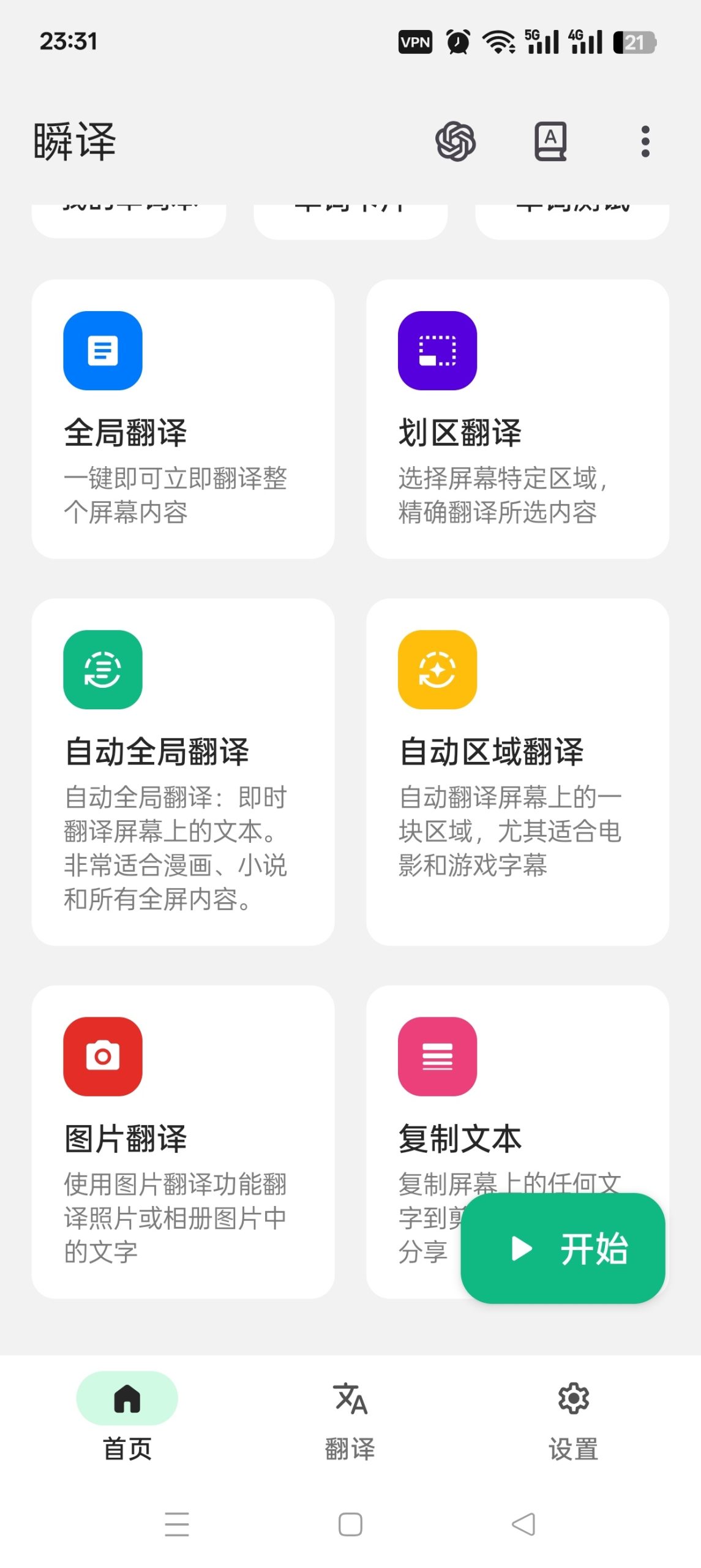This screenshot has height=1568, width=701.
Task: Click the yellow 自动区域翻译 sparkle icon
Action: point(437,671)
